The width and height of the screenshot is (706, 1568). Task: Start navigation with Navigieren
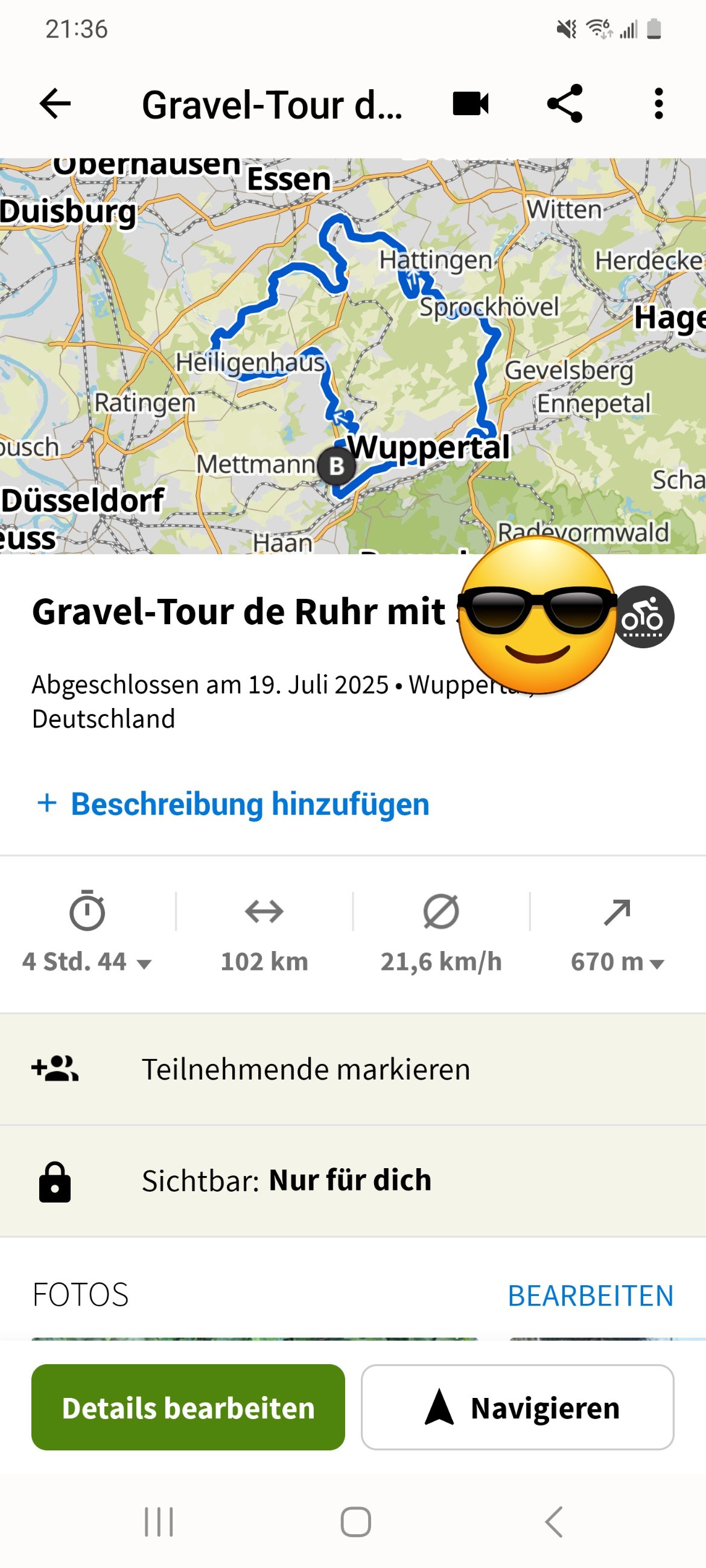click(x=517, y=1408)
